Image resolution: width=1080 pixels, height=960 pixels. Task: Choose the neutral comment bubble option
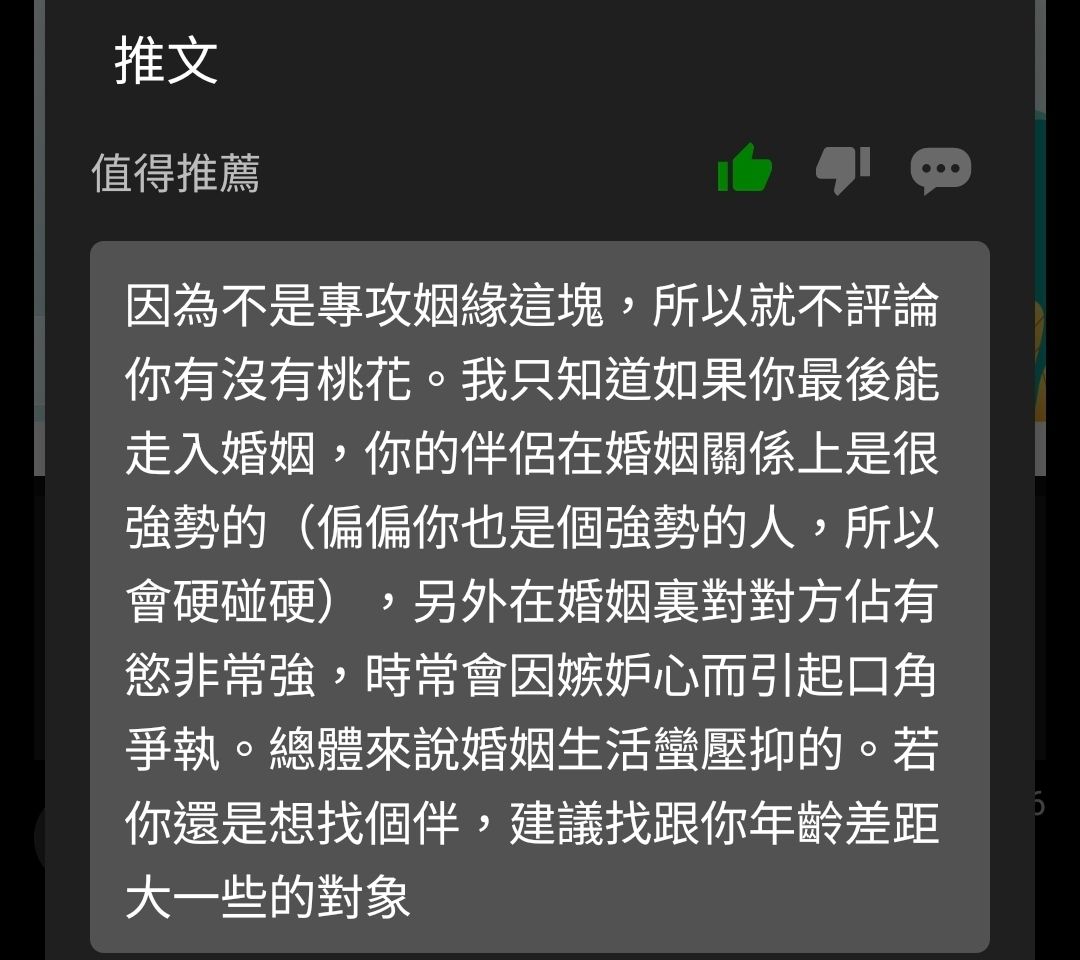[x=940, y=170]
